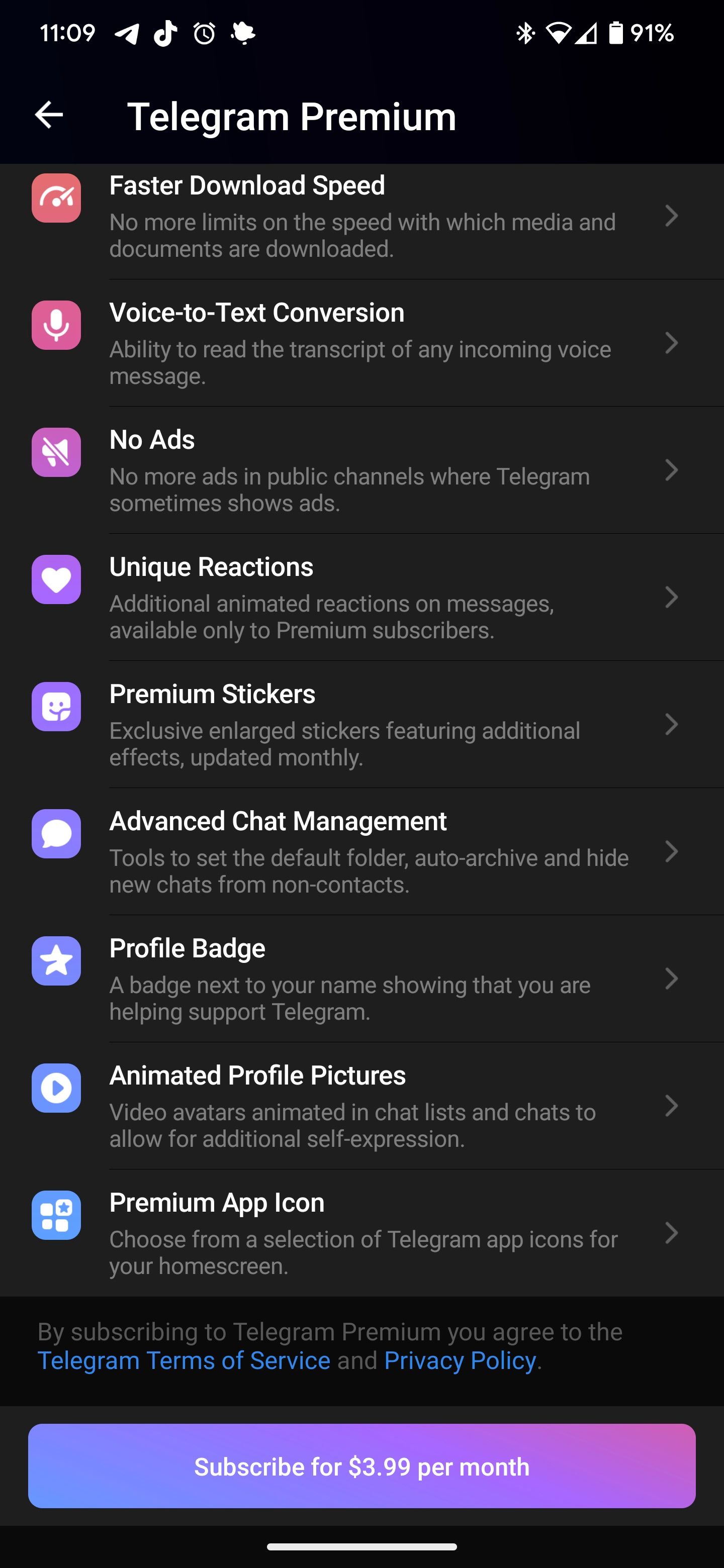This screenshot has width=724, height=1568.
Task: Open the Privacy Policy link
Action: pos(459,1360)
